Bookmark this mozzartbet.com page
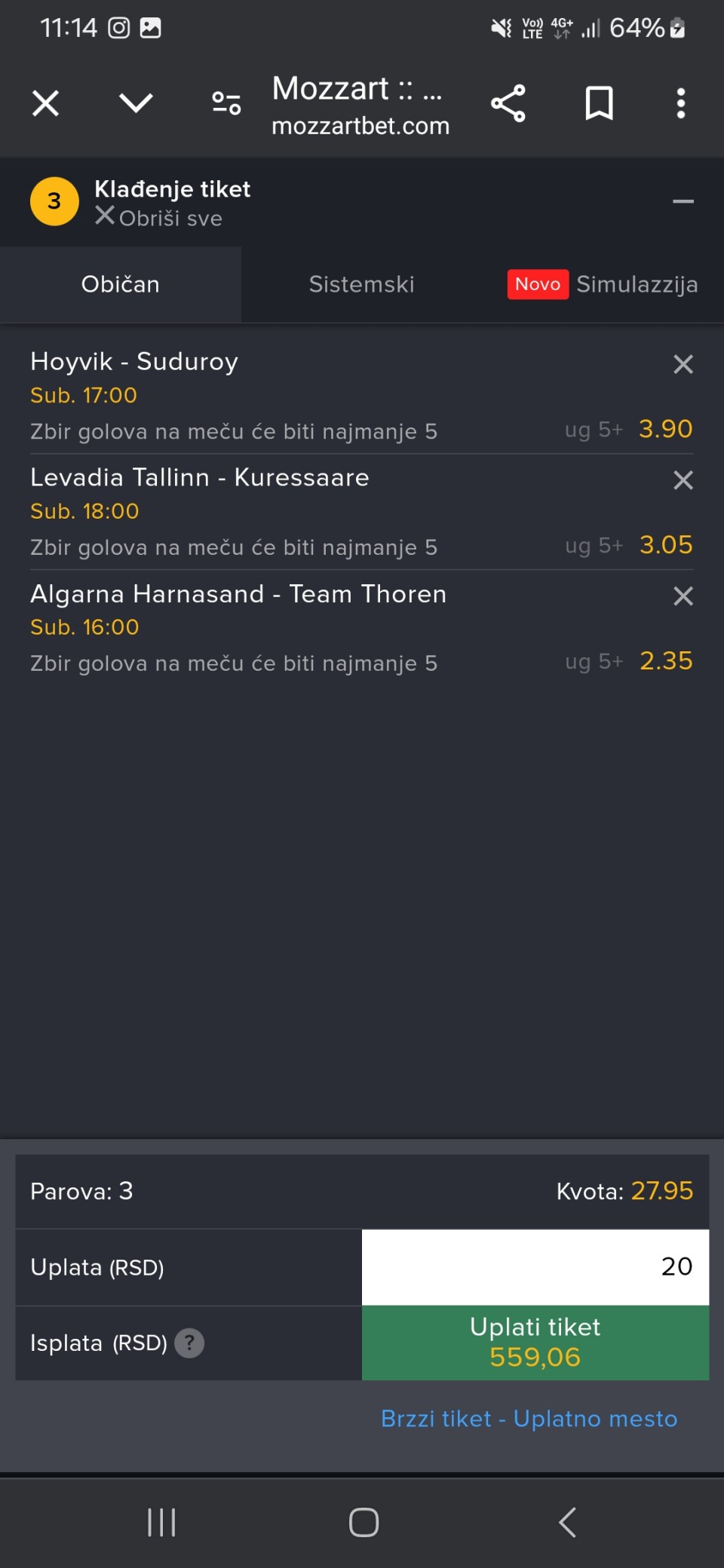Image resolution: width=724 pixels, height=1568 pixels. [x=599, y=103]
